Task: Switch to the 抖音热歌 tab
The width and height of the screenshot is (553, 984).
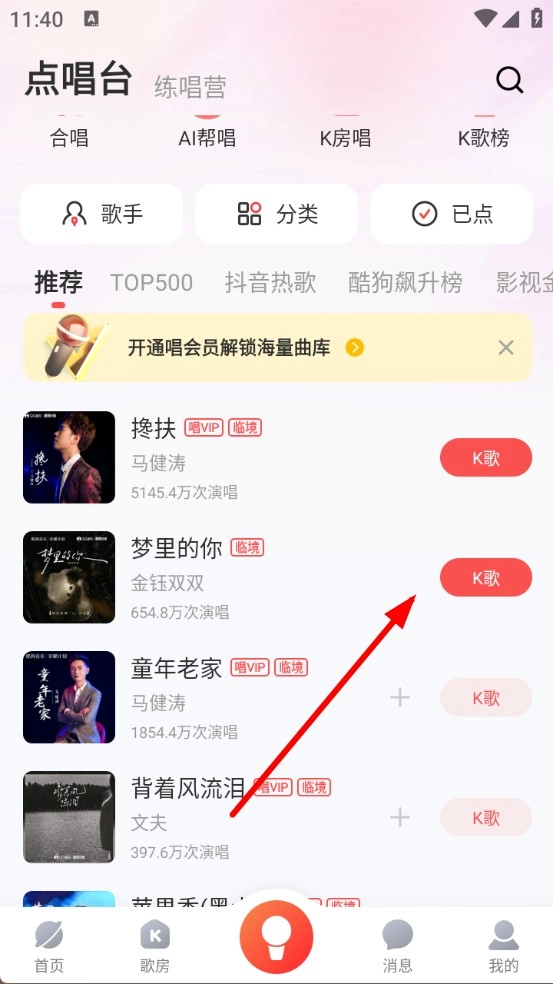Action: point(271,283)
